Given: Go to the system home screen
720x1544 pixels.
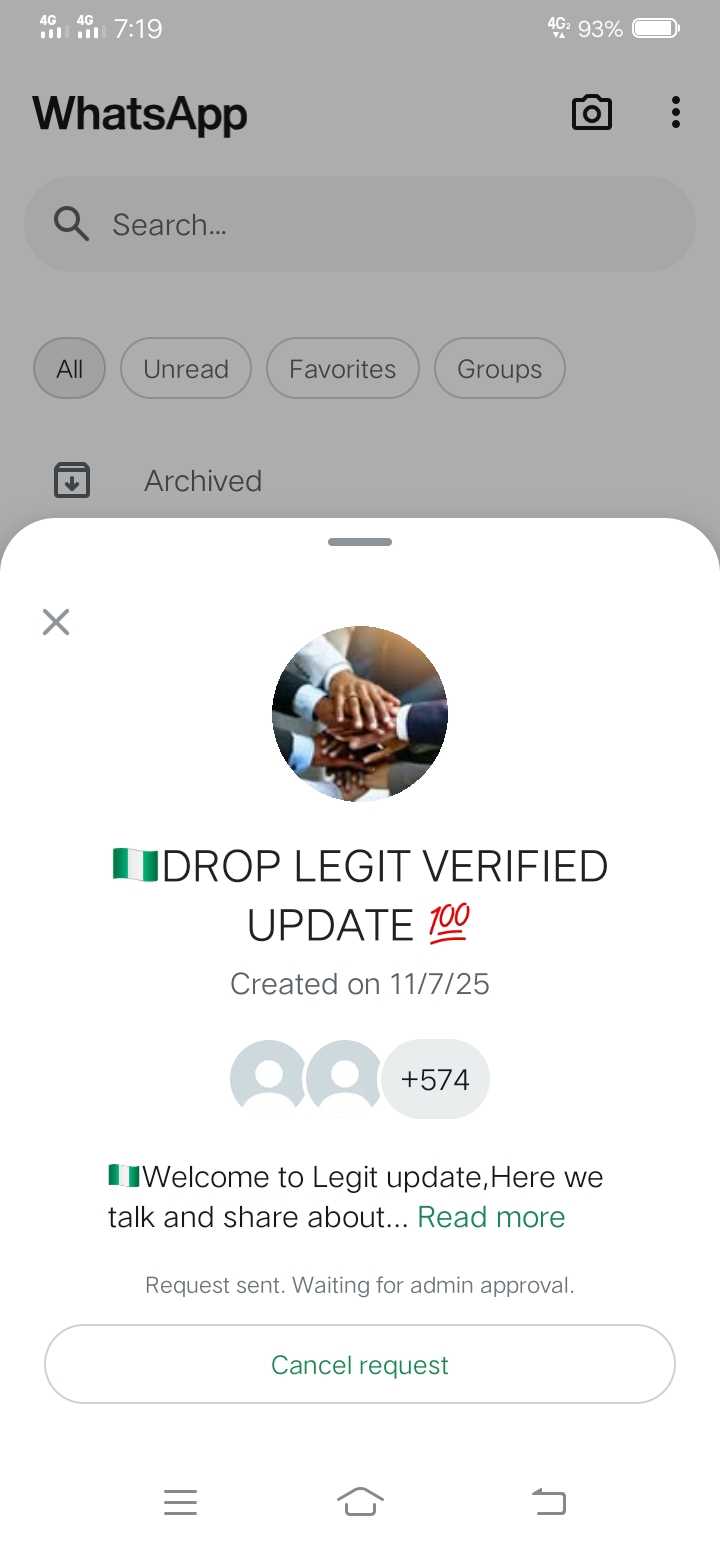Looking at the screenshot, I should point(360,1501).
